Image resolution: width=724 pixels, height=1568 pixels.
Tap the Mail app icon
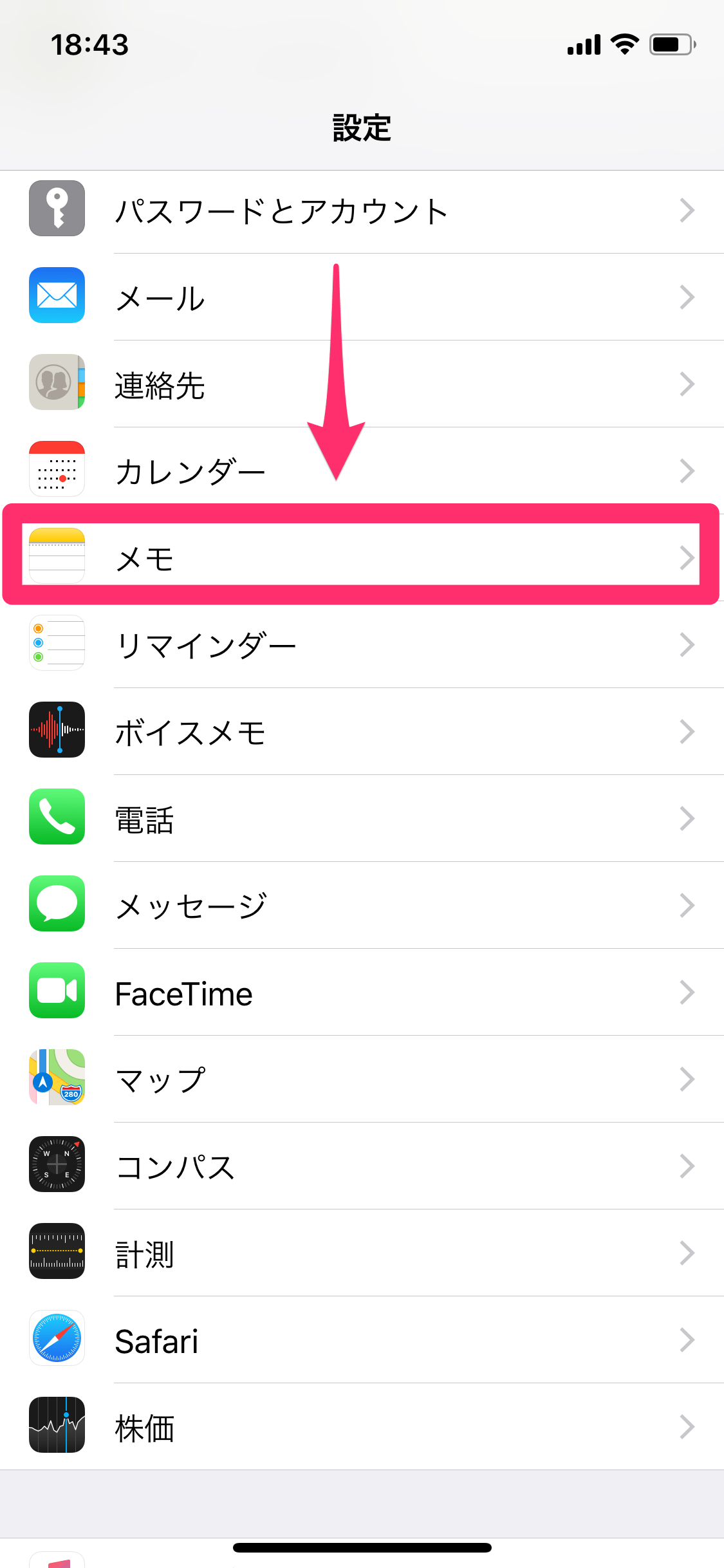(x=57, y=296)
